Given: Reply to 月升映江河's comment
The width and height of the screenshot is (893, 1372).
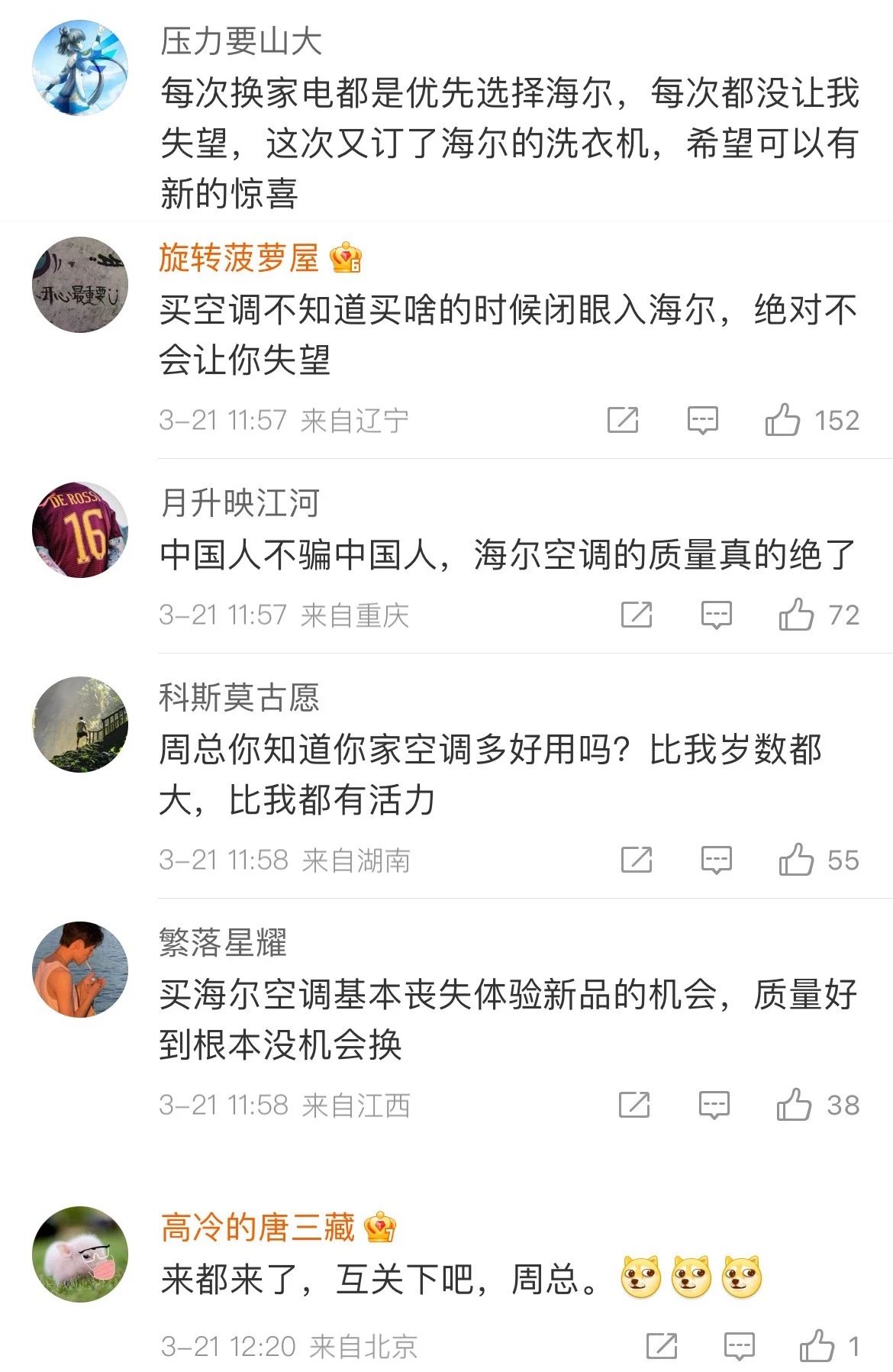Looking at the screenshot, I should point(716,615).
